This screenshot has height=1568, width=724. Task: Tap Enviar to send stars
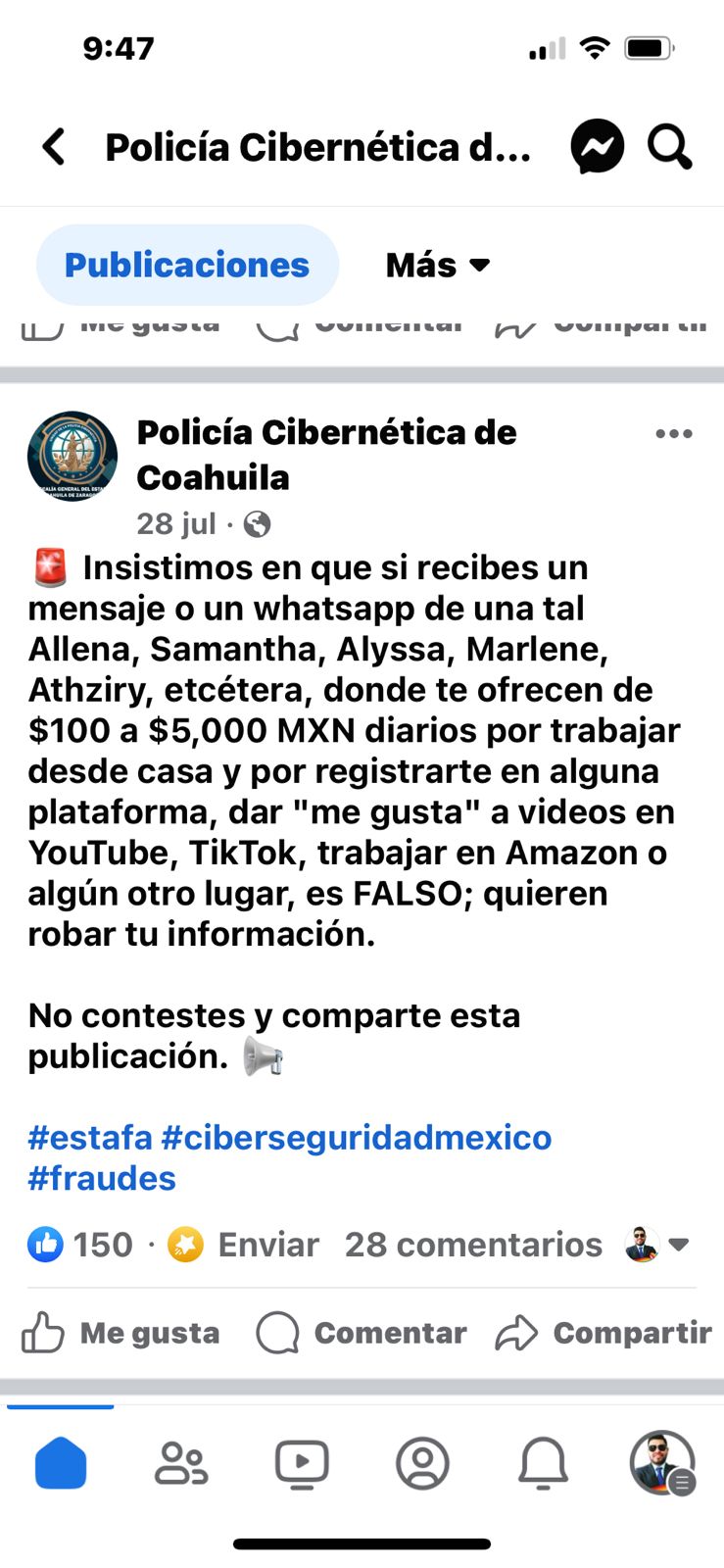245,1245
